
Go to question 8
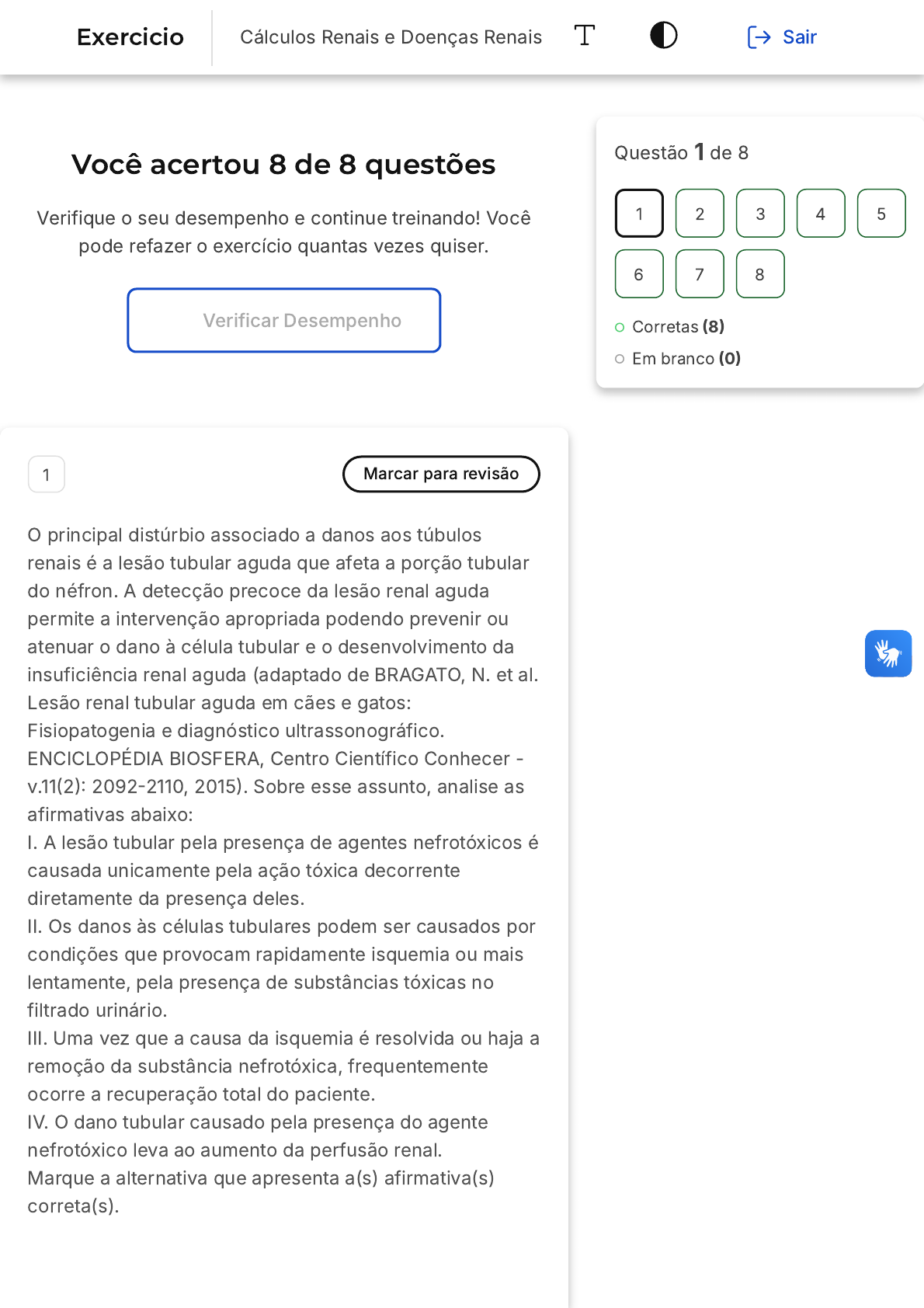point(760,273)
